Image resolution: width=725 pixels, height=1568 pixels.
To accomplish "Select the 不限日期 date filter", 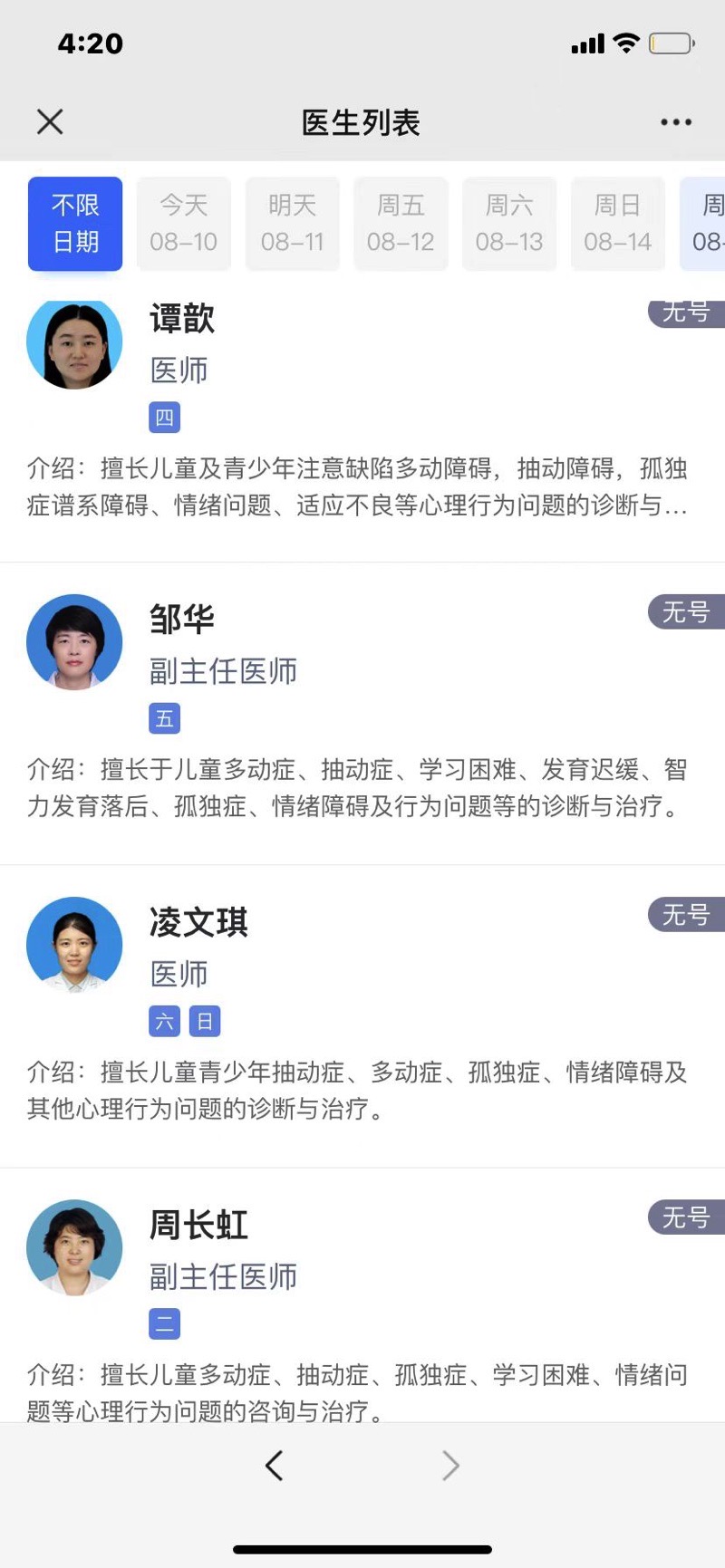I will click(x=75, y=224).
